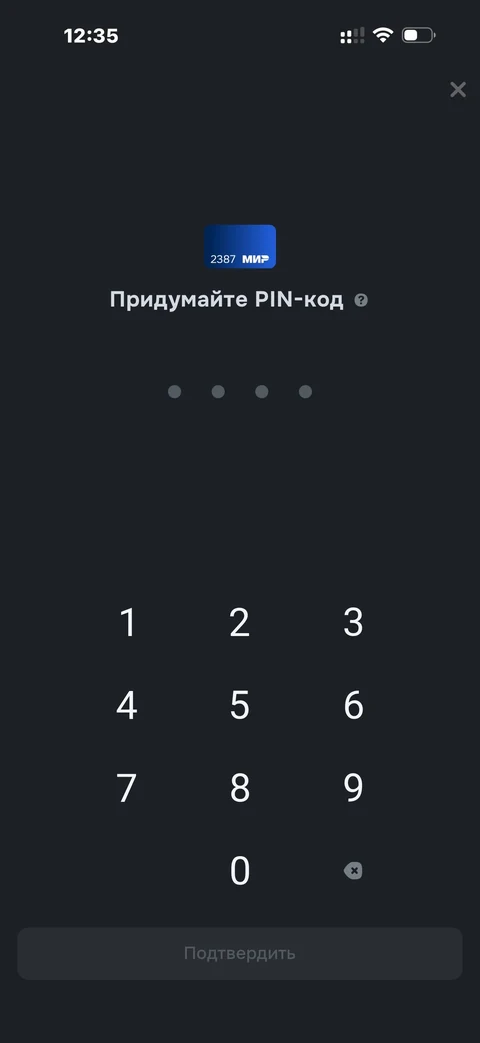Screen dimensions: 480x1043
Task: Close the PIN creation screen
Action: 458,89
